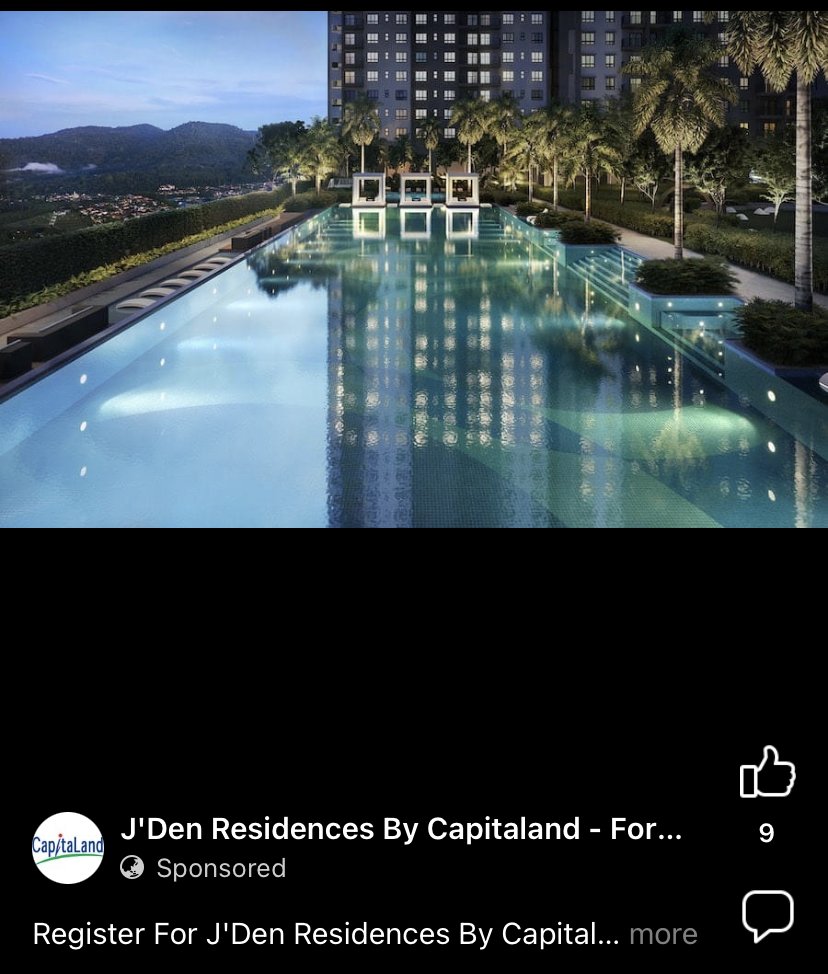Open J'Den Residences By Capitaland page name
This screenshot has height=974, width=828.
401,828
